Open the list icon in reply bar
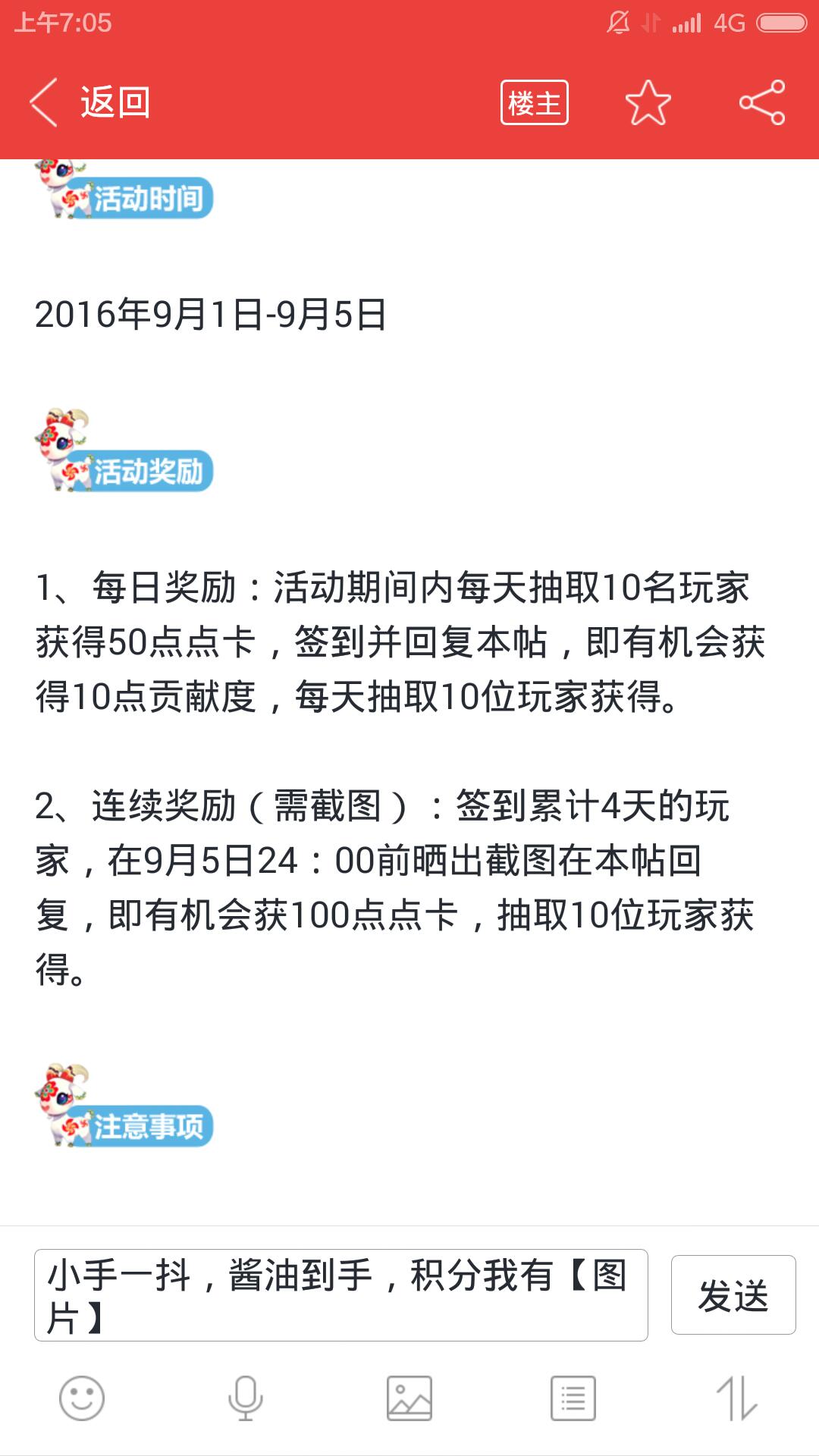819x1456 pixels. coord(573,1398)
